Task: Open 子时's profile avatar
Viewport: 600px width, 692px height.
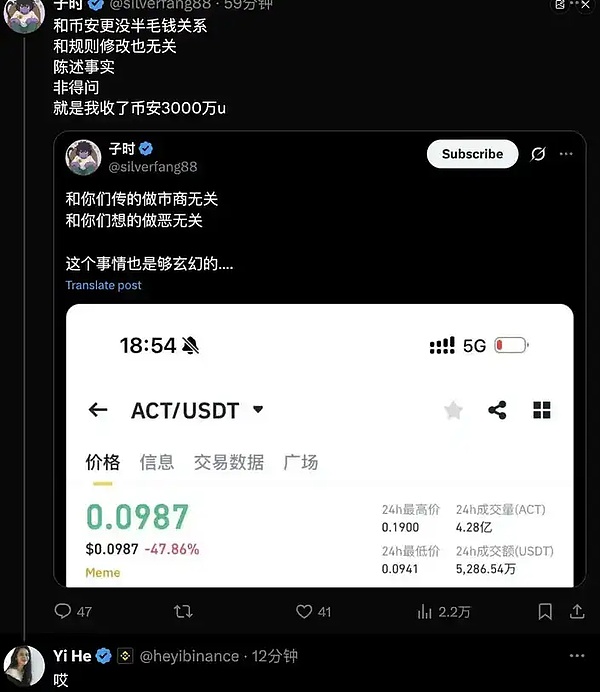Action: [x=24, y=14]
